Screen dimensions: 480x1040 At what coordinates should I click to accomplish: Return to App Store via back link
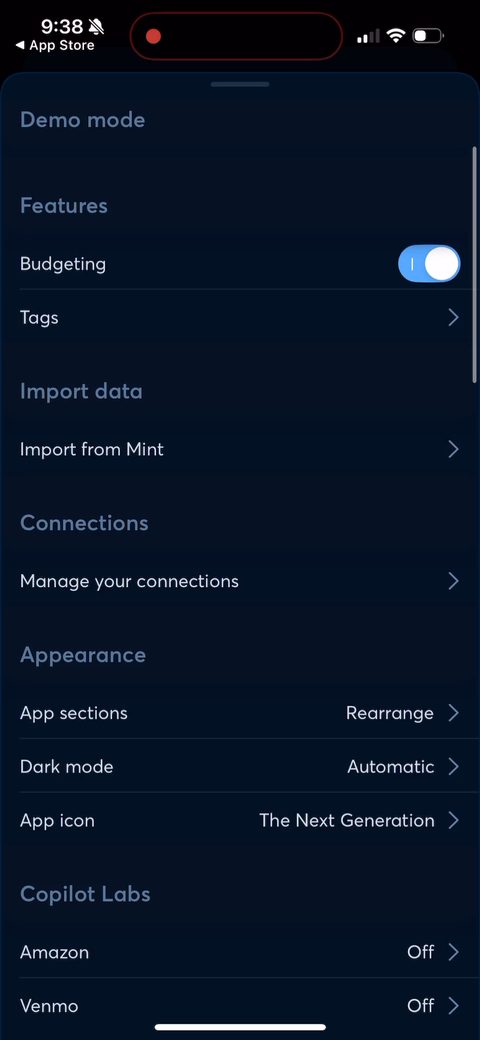point(55,46)
